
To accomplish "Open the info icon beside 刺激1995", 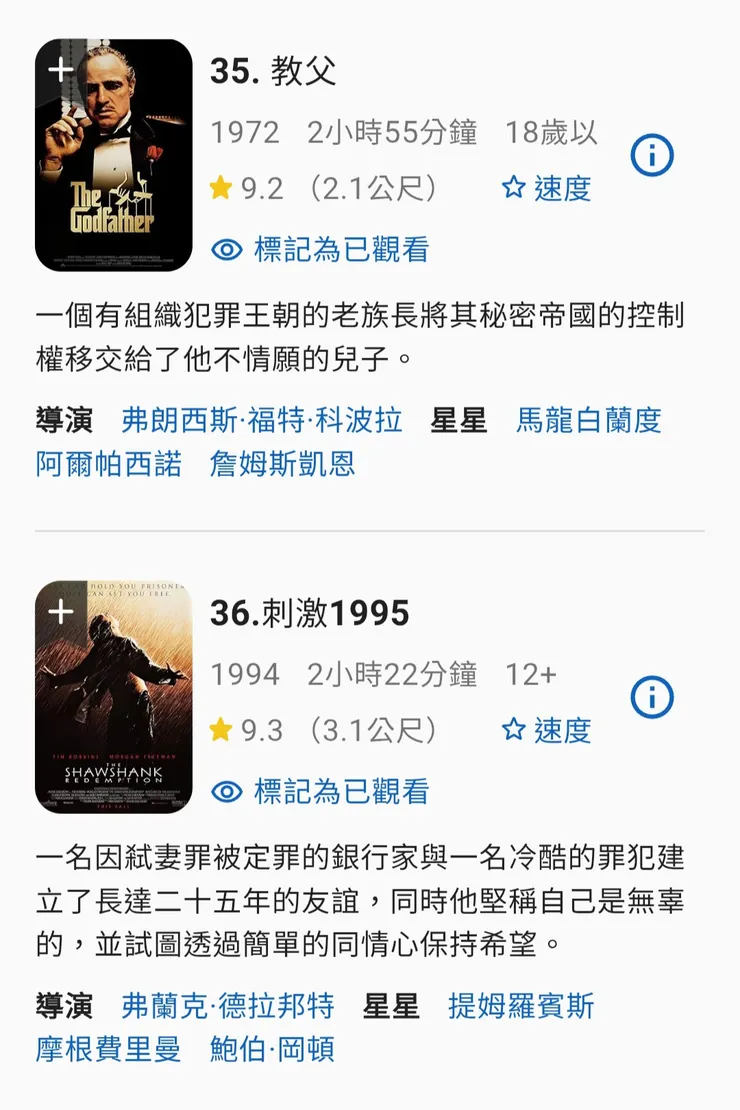I will [653, 697].
